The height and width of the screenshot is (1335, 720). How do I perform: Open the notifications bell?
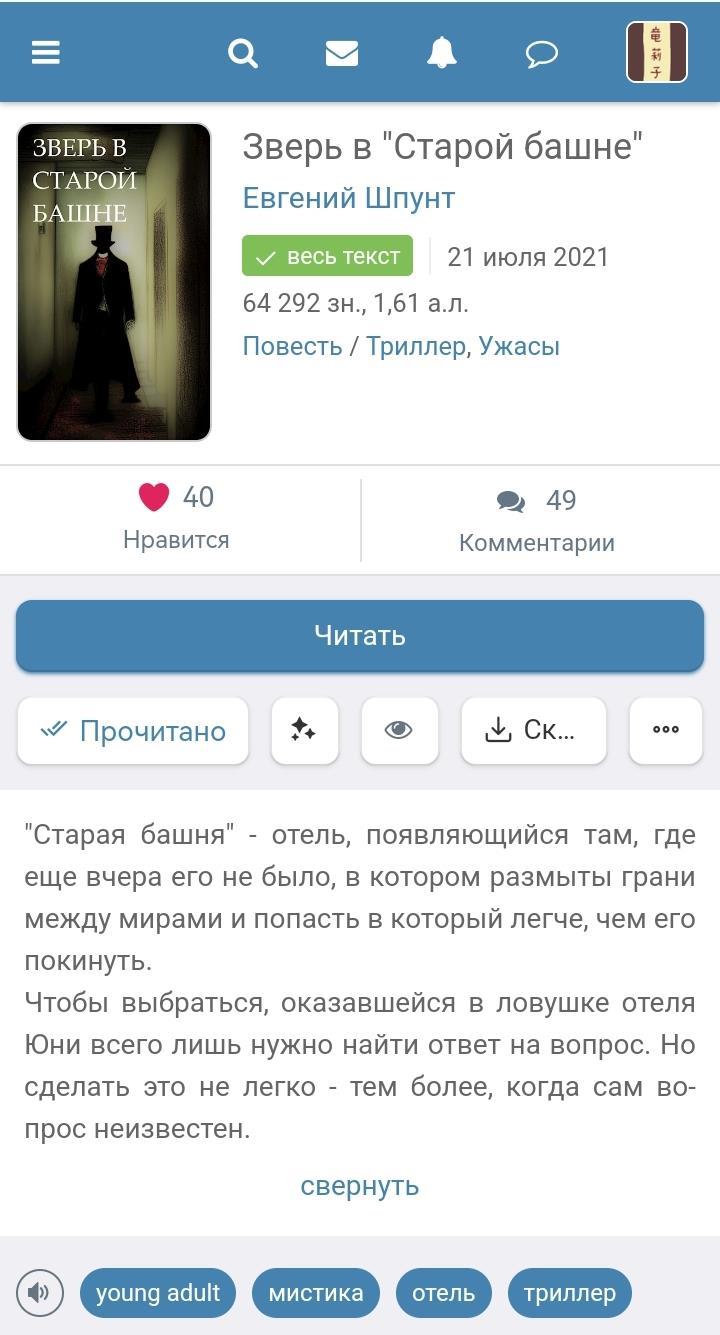pyautogui.click(x=441, y=52)
